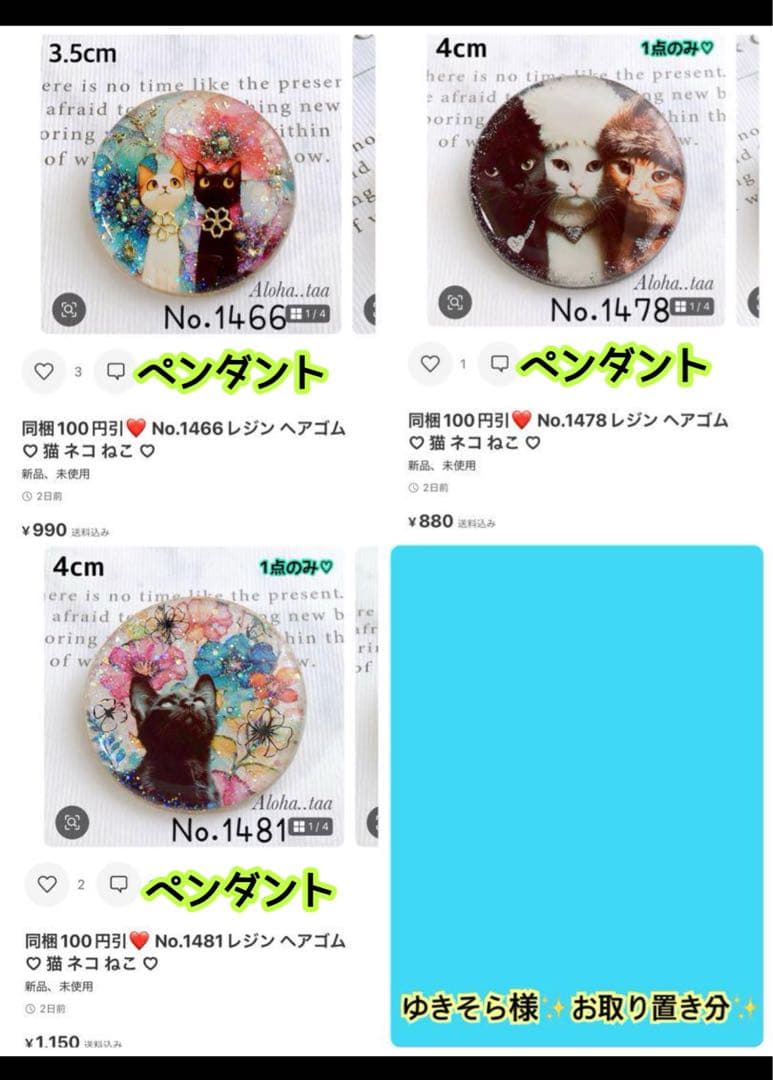
Task: Tap the comment bubble icon under No.1481
Action: [119, 883]
